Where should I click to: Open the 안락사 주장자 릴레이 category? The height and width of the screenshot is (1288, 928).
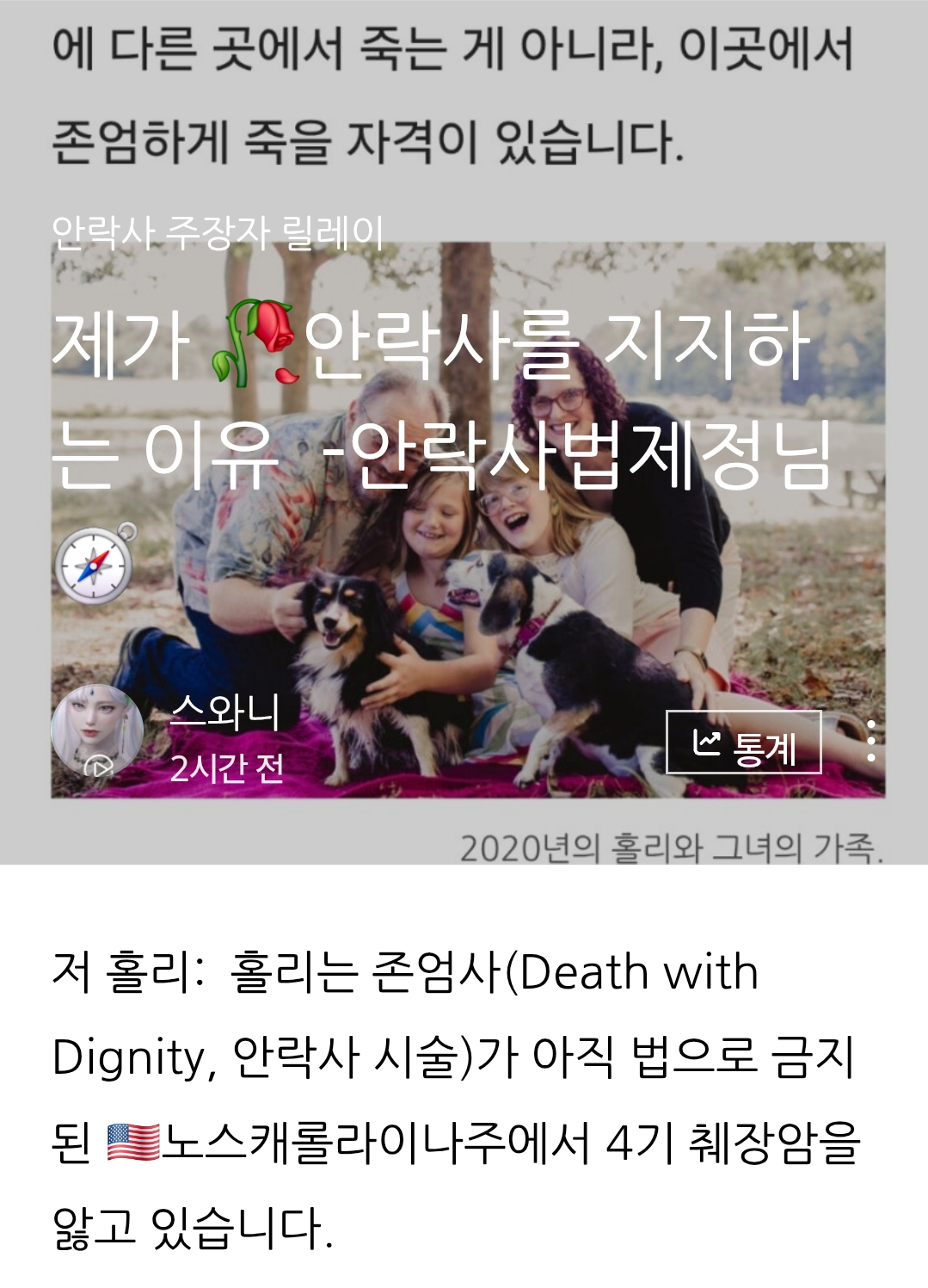click(x=218, y=232)
